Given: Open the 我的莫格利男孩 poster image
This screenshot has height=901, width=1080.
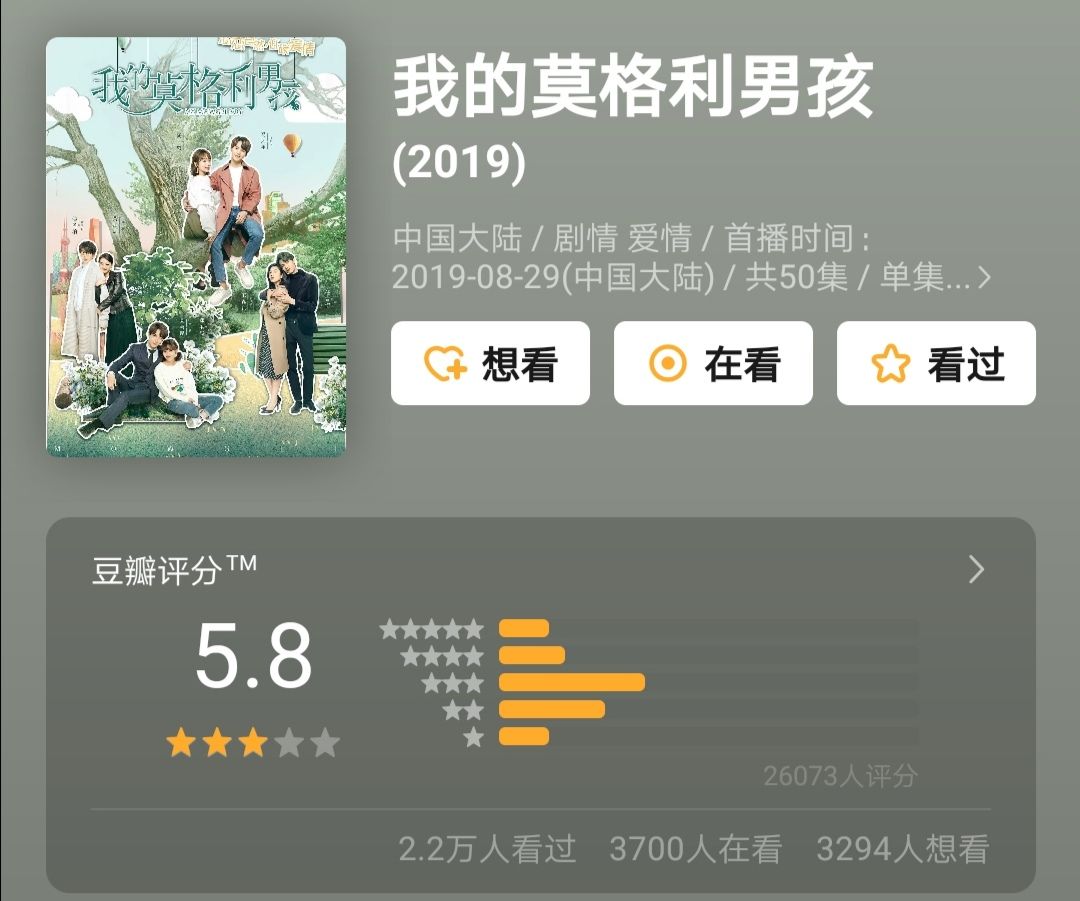Looking at the screenshot, I should 196,247.
